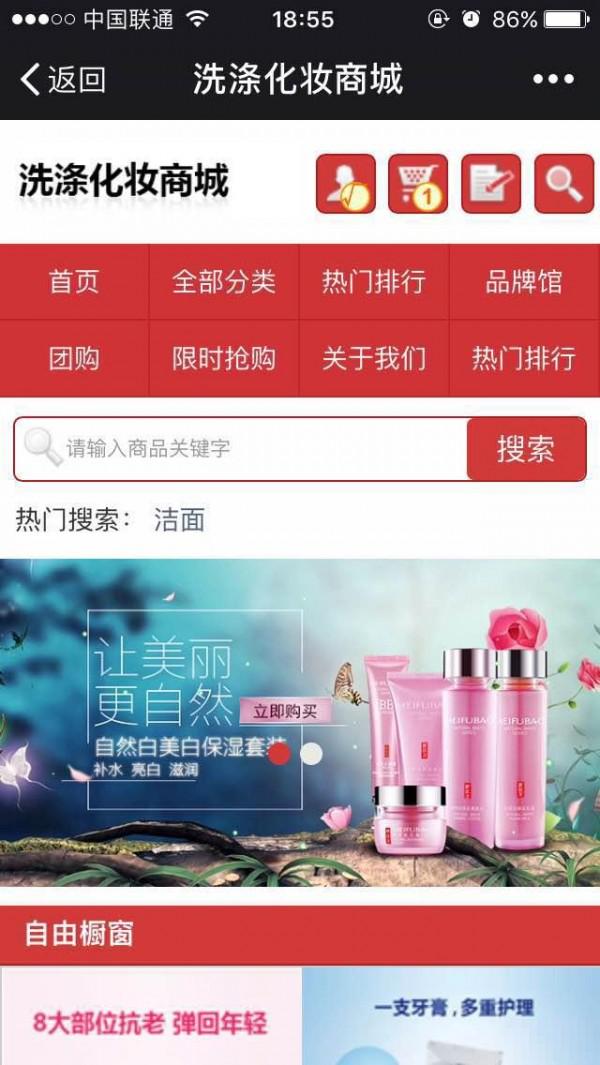
Task: Select the 团购 group-buy menu
Action: 75,358
